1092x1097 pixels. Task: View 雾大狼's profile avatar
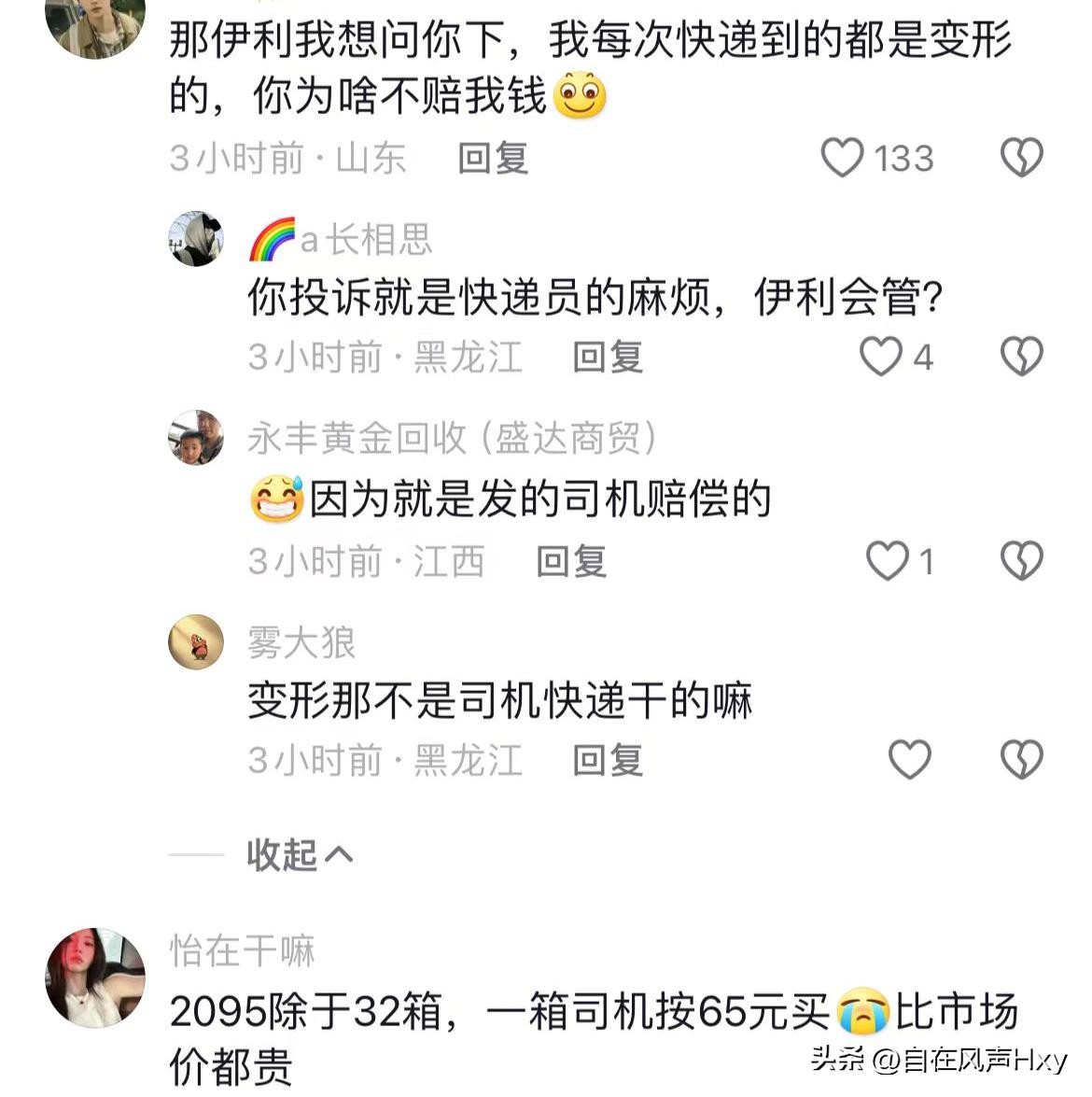tap(196, 641)
